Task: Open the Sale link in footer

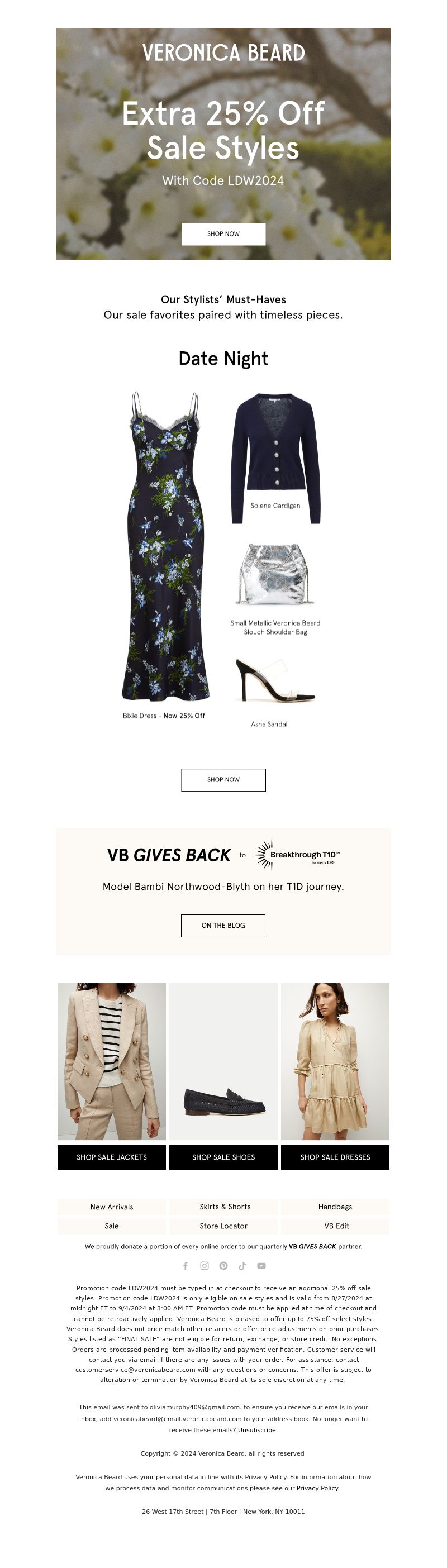Action: point(111,1226)
